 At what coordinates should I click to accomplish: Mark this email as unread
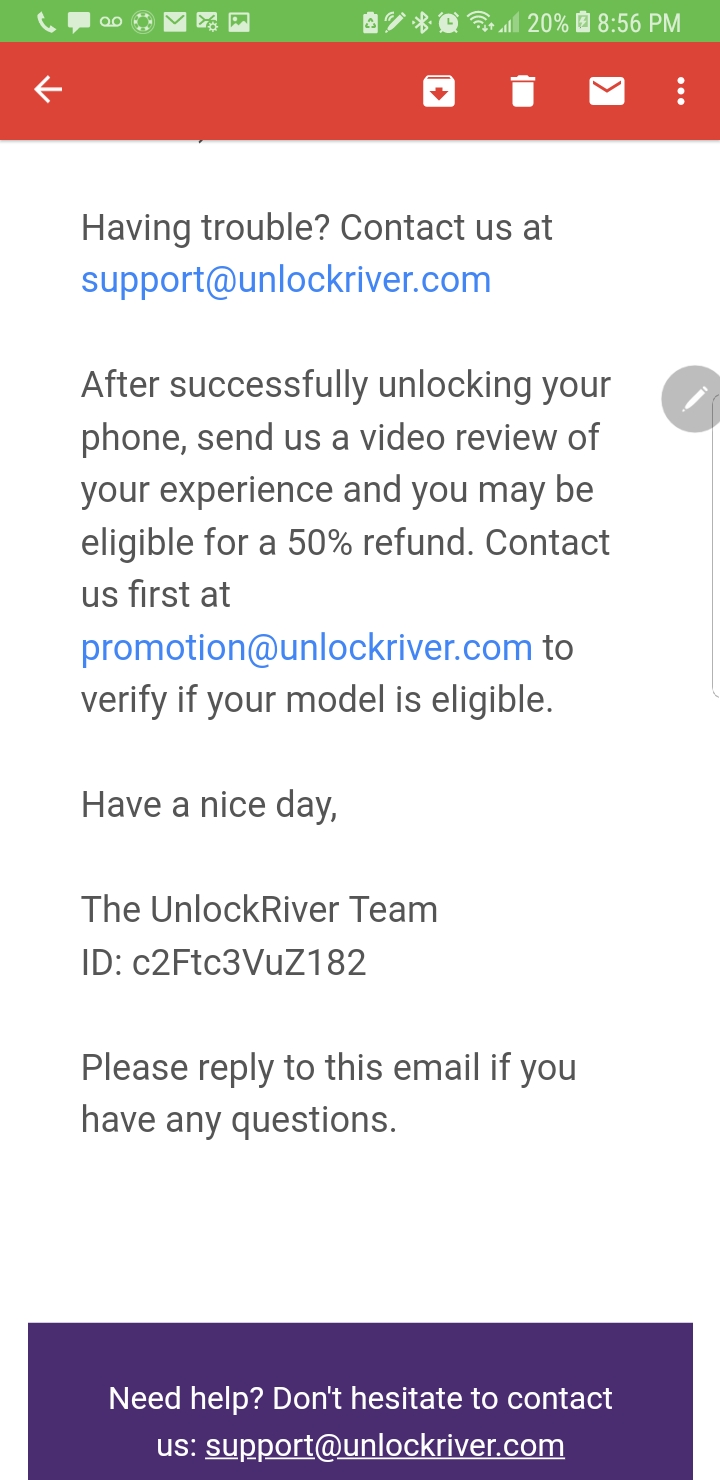coord(606,91)
